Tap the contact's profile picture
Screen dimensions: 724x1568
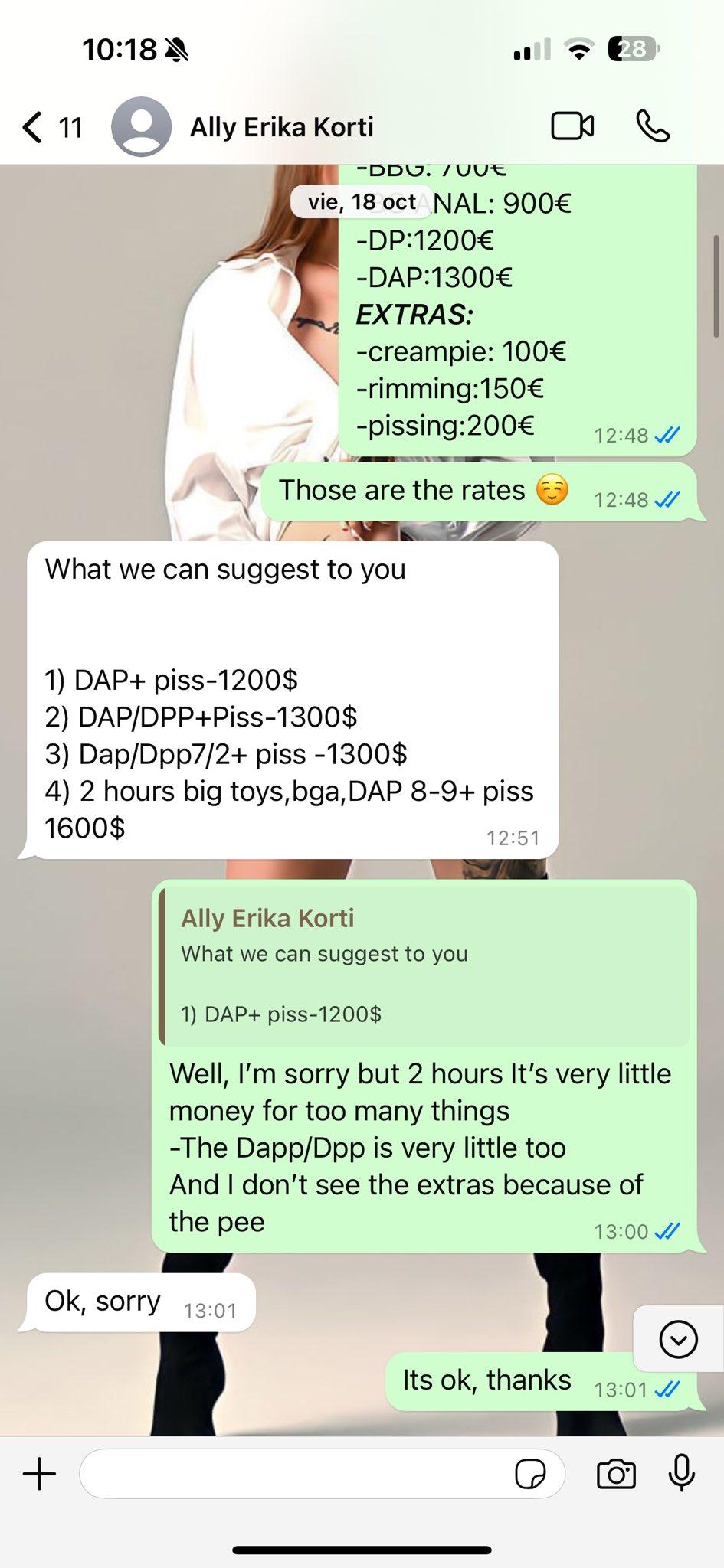pos(141,127)
